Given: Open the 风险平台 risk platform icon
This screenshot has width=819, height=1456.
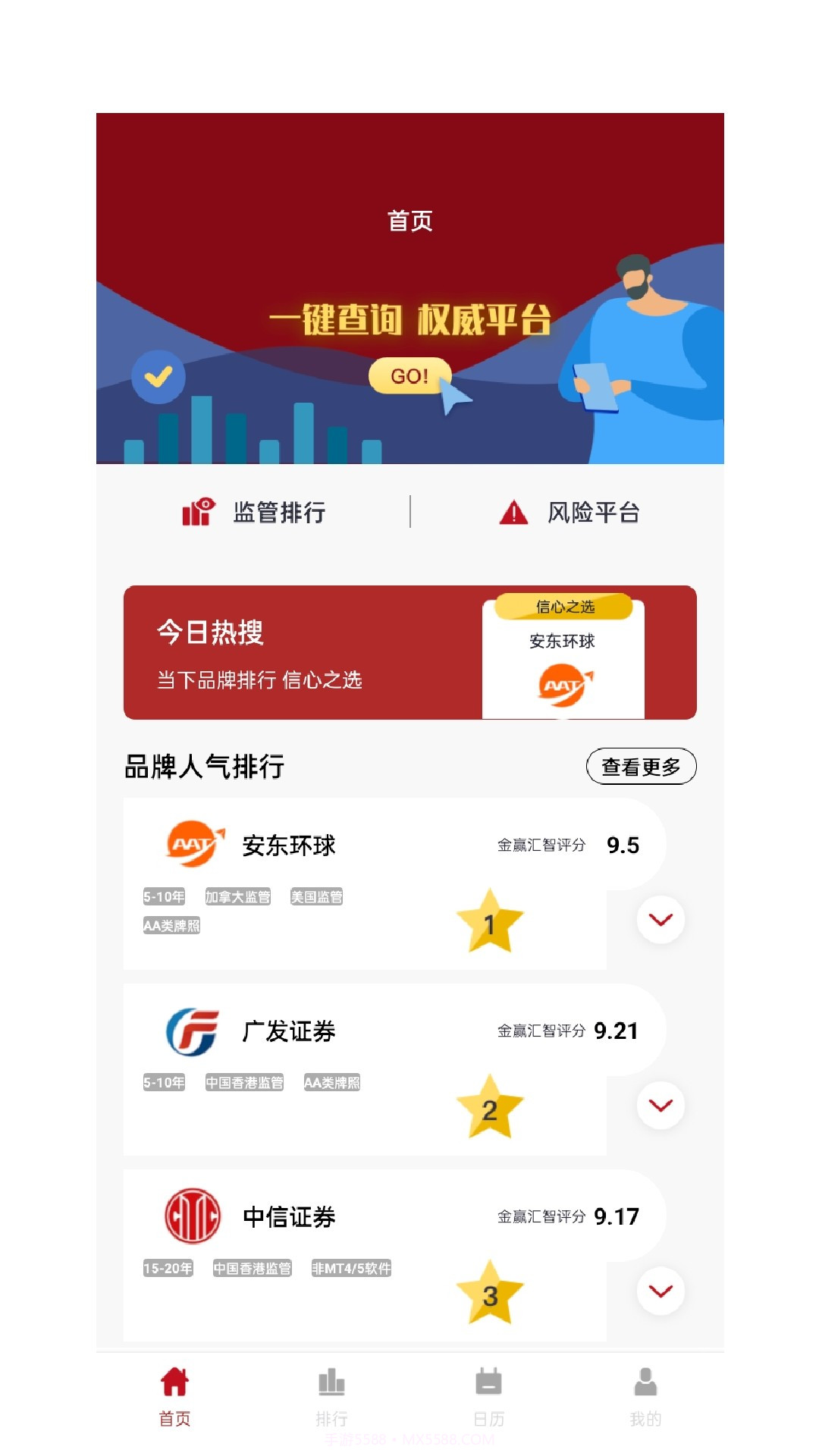Looking at the screenshot, I should [x=513, y=513].
